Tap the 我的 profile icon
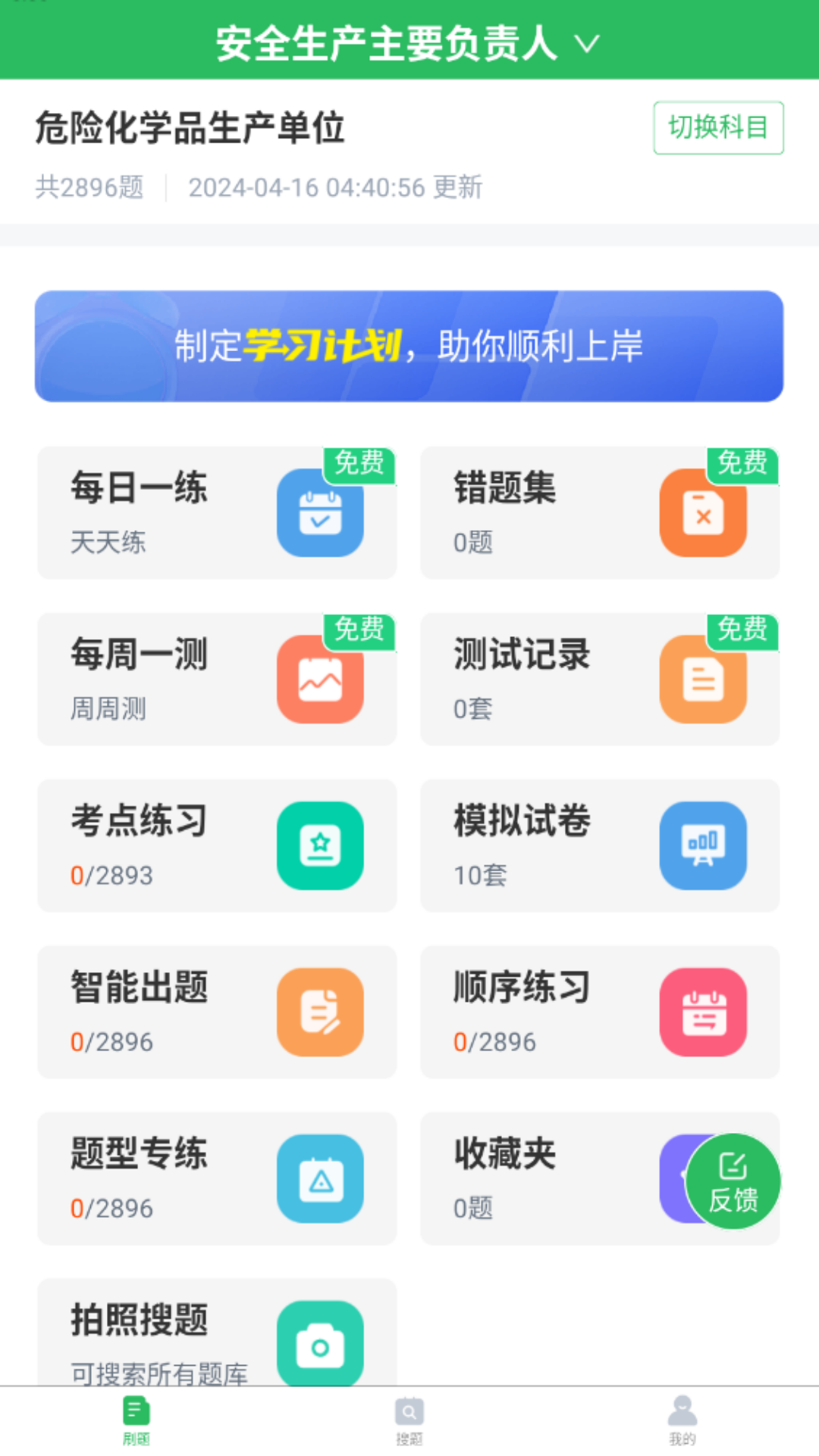The height and width of the screenshot is (1456, 819). coord(682,1412)
